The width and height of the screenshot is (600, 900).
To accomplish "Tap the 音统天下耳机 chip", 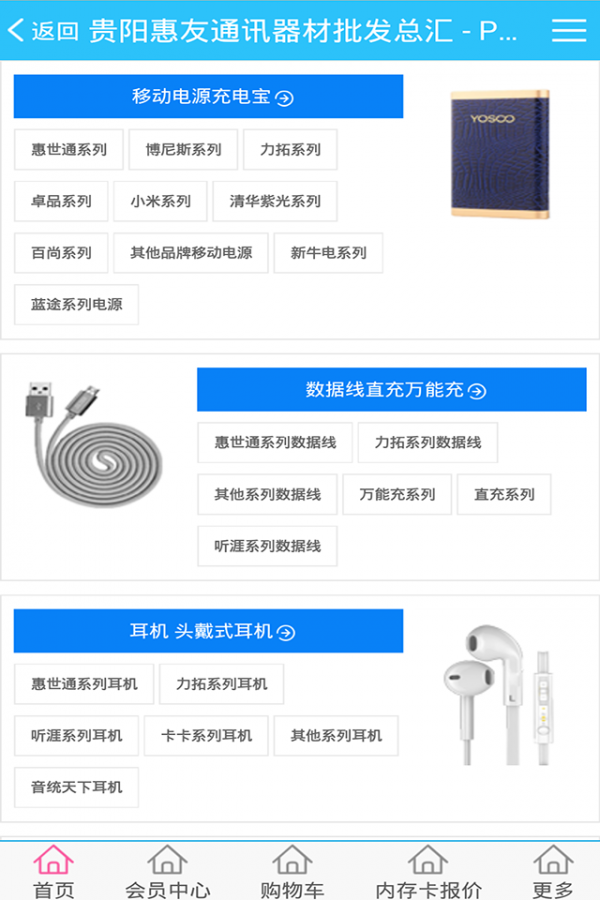I will click(x=76, y=787).
